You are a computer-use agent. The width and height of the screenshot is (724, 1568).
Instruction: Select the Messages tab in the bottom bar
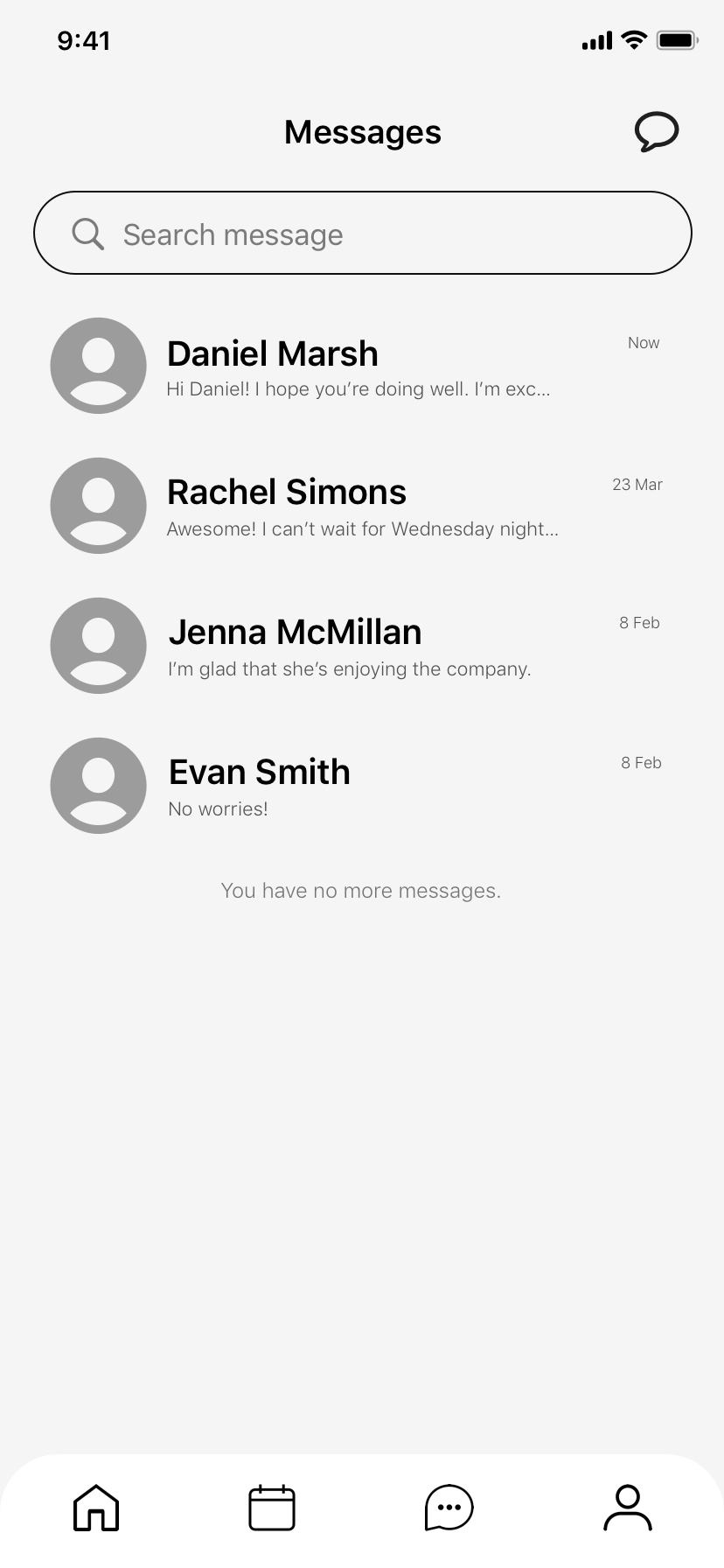coord(449,1508)
